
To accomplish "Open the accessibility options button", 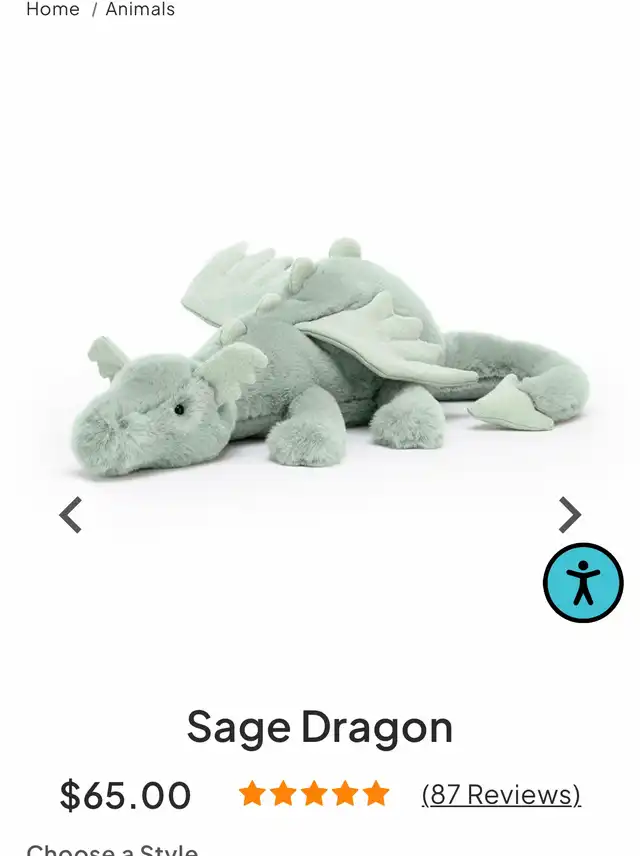I will tap(583, 583).
